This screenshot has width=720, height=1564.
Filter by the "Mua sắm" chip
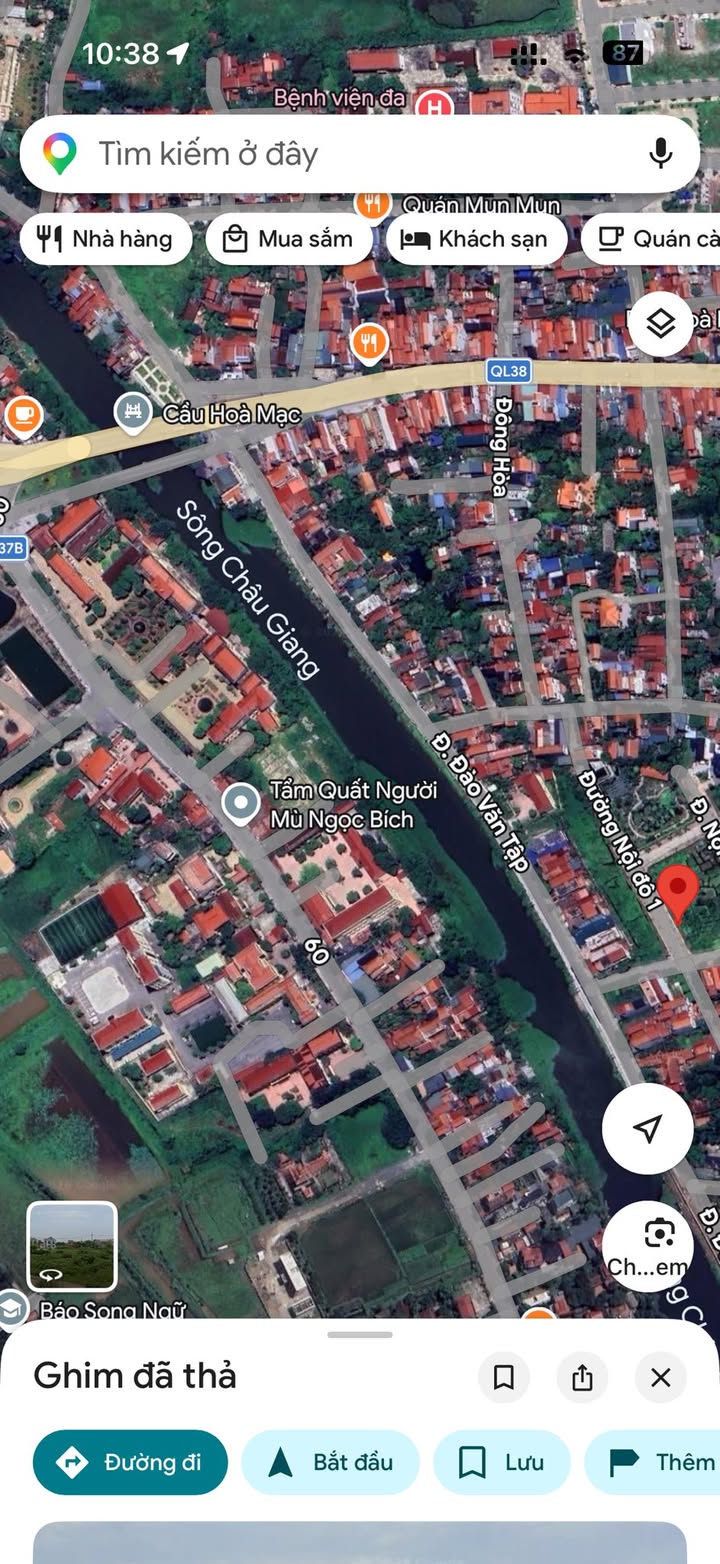[289, 239]
